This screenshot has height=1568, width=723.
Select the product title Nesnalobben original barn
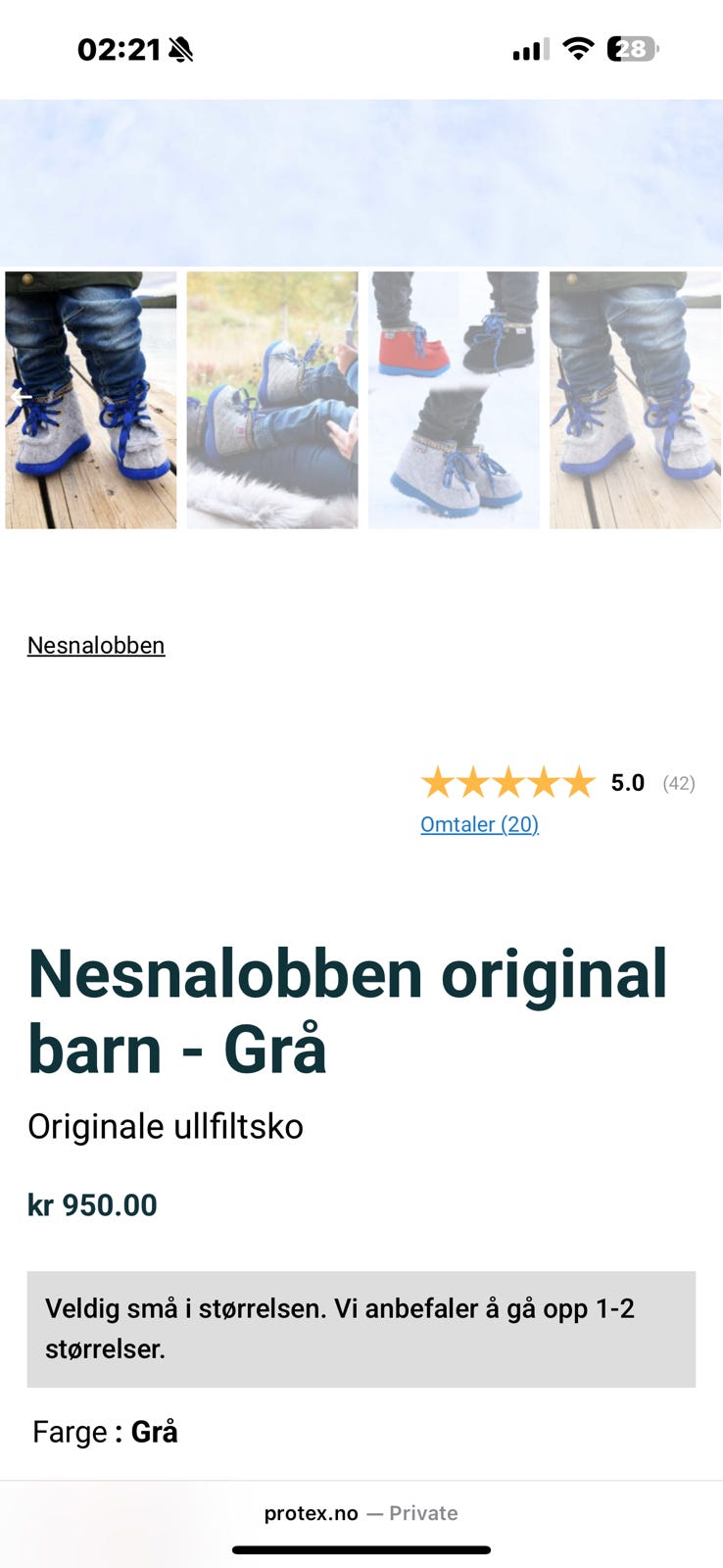[349, 1009]
